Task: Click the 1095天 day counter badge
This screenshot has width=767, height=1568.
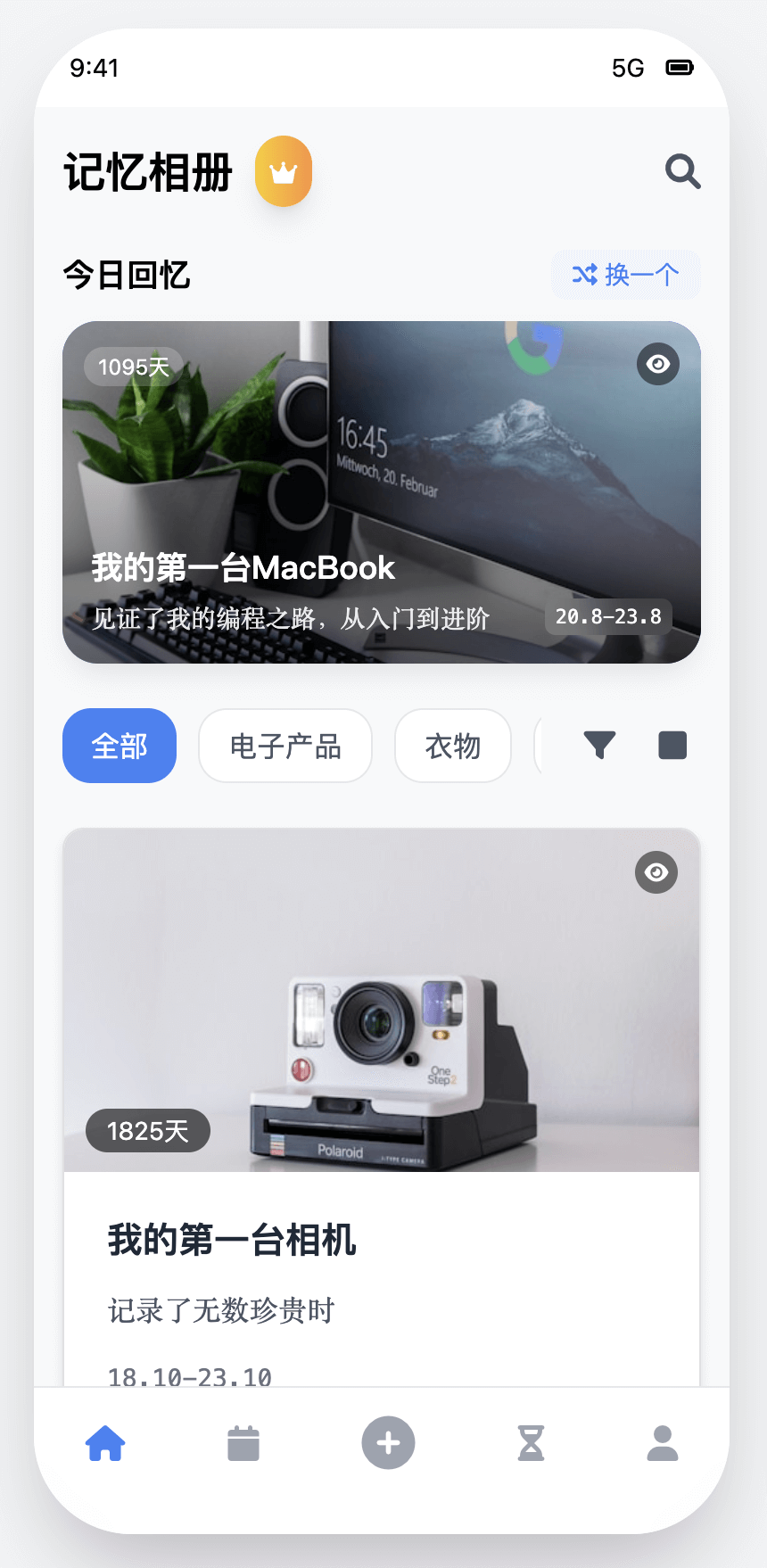Action: (133, 366)
